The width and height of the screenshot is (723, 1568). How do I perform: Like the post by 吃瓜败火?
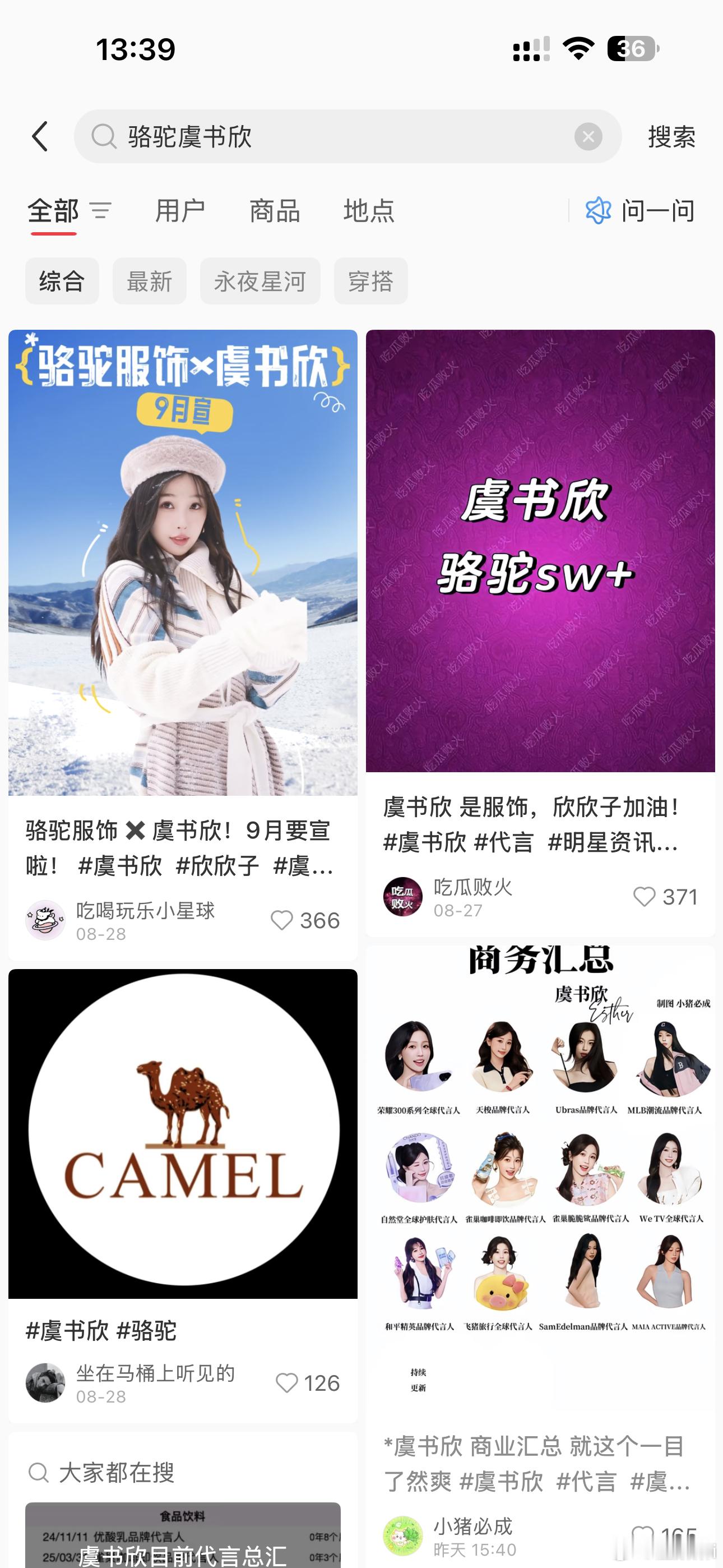tap(644, 897)
